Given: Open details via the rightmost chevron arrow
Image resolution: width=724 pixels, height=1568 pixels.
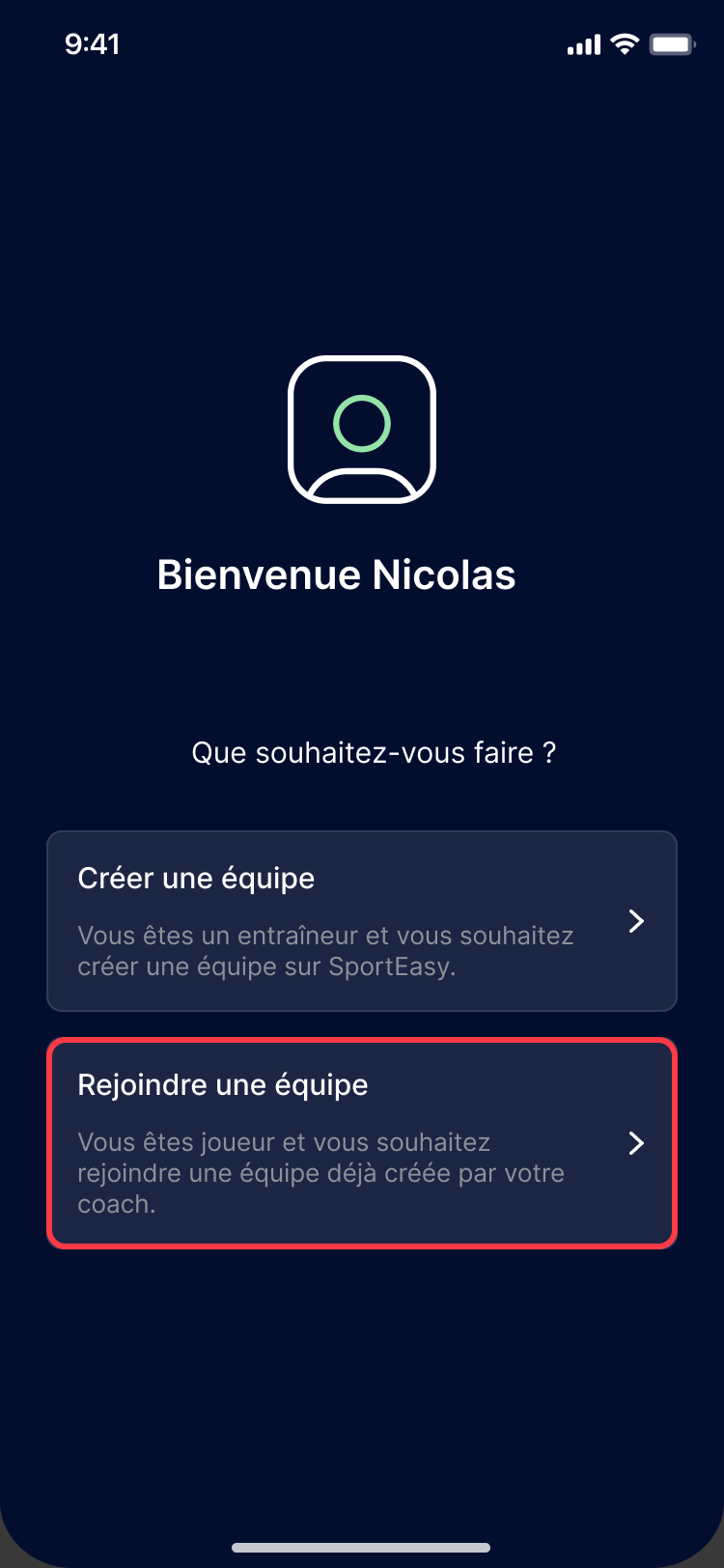Looking at the screenshot, I should tap(635, 1142).
